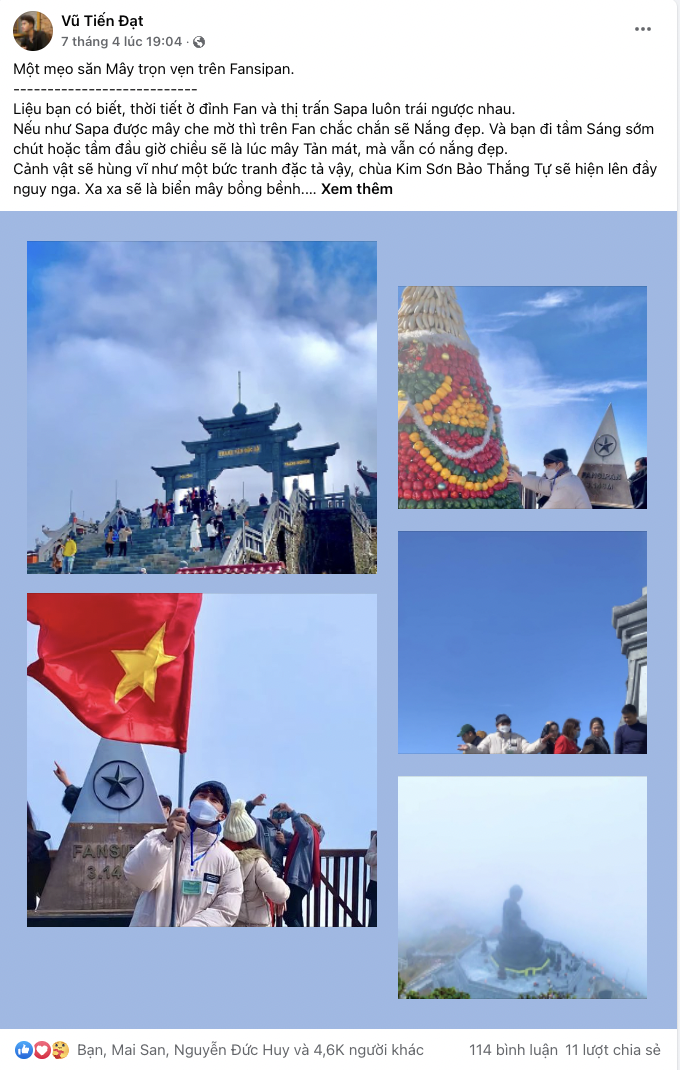Open the foggy Buddha statue photo
680x1070 pixels.
[x=522, y=887]
